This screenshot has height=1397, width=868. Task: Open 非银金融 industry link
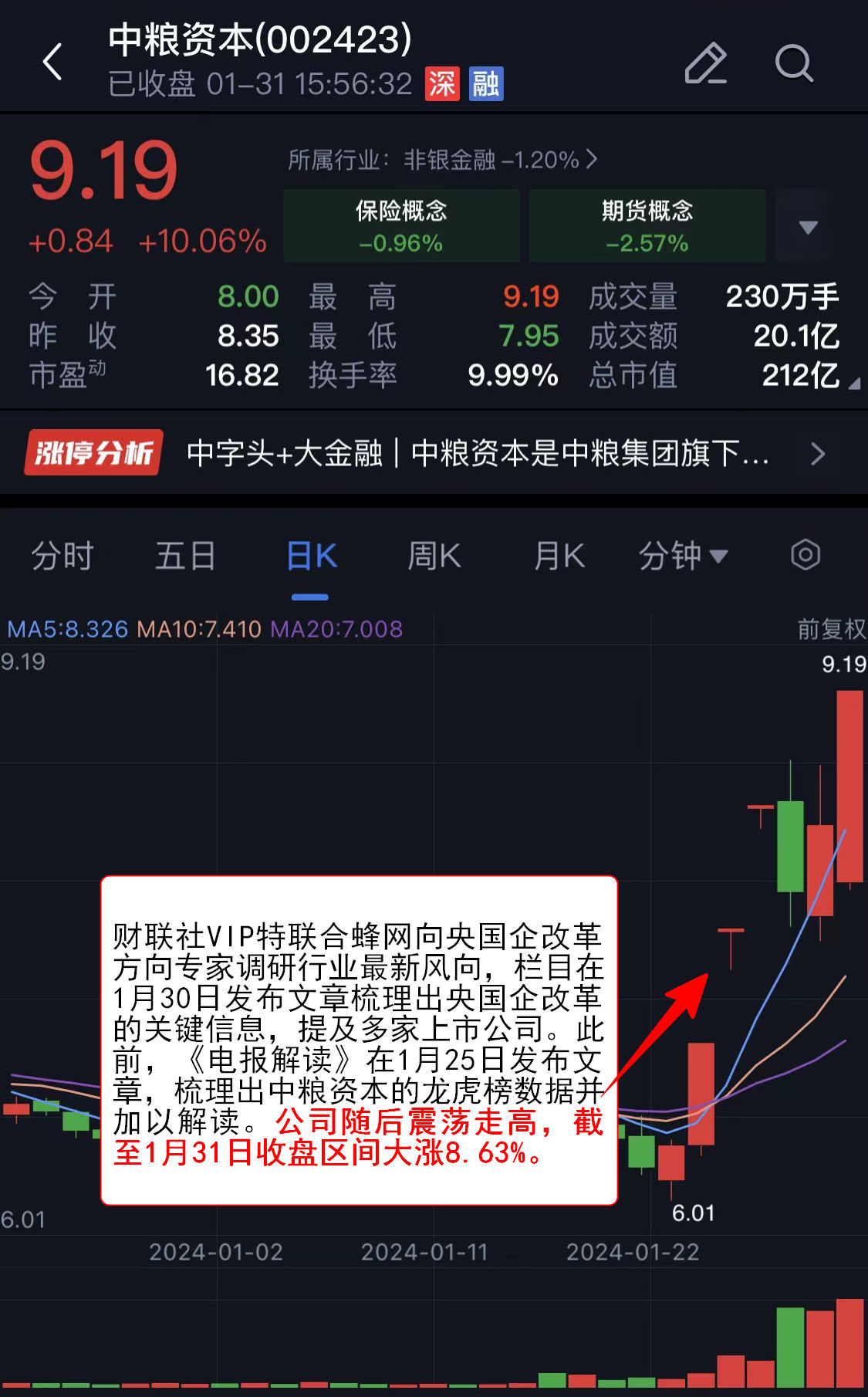pos(442,160)
